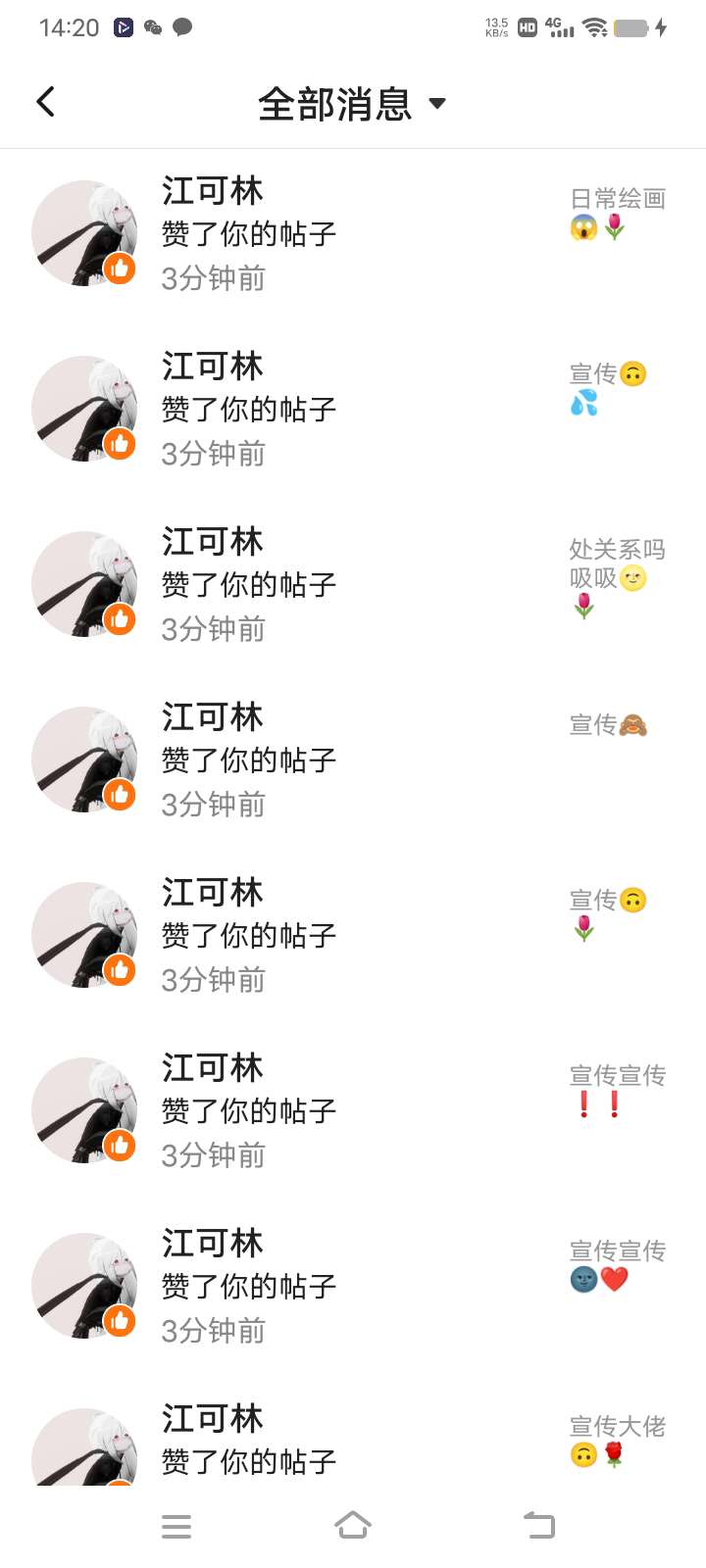Open the like notification for 宣传 with tulip
The image size is (706, 1568).
click(x=353, y=937)
